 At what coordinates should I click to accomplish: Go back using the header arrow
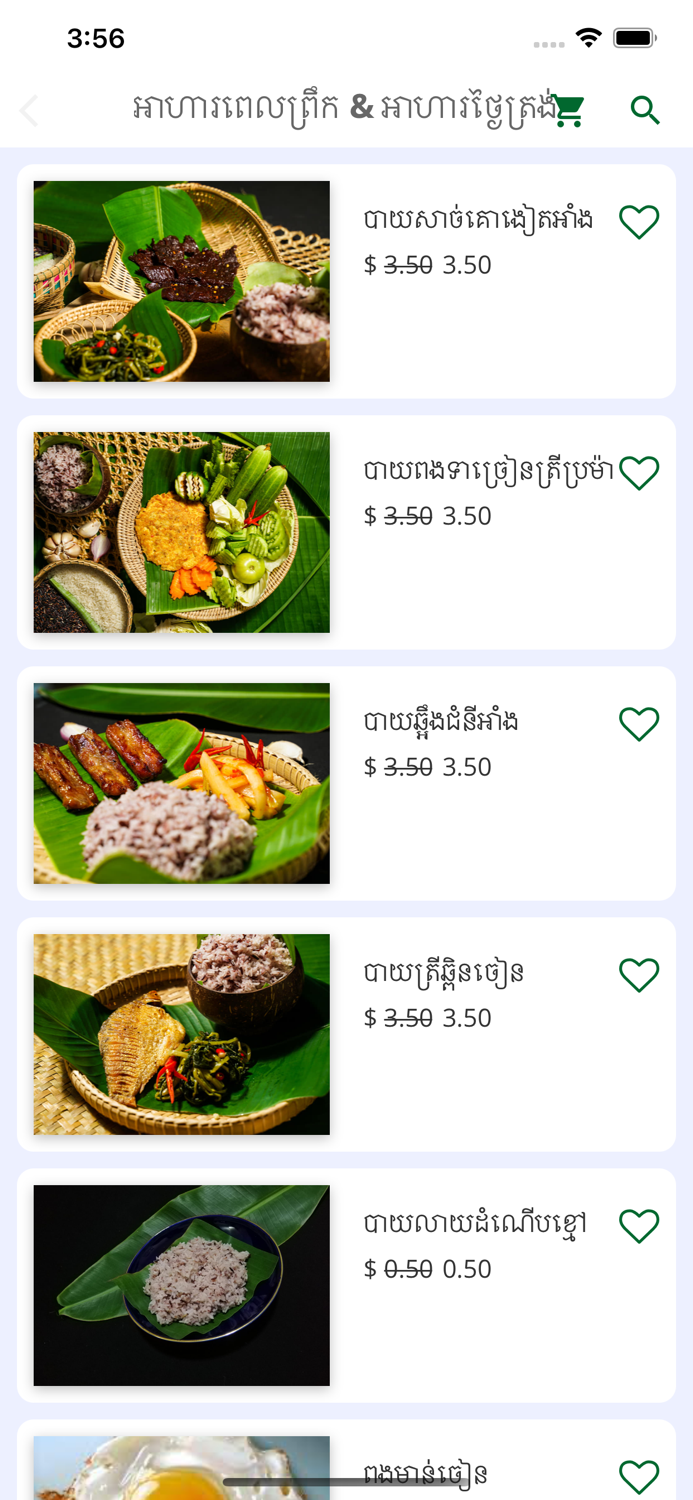pyautogui.click(x=30, y=110)
